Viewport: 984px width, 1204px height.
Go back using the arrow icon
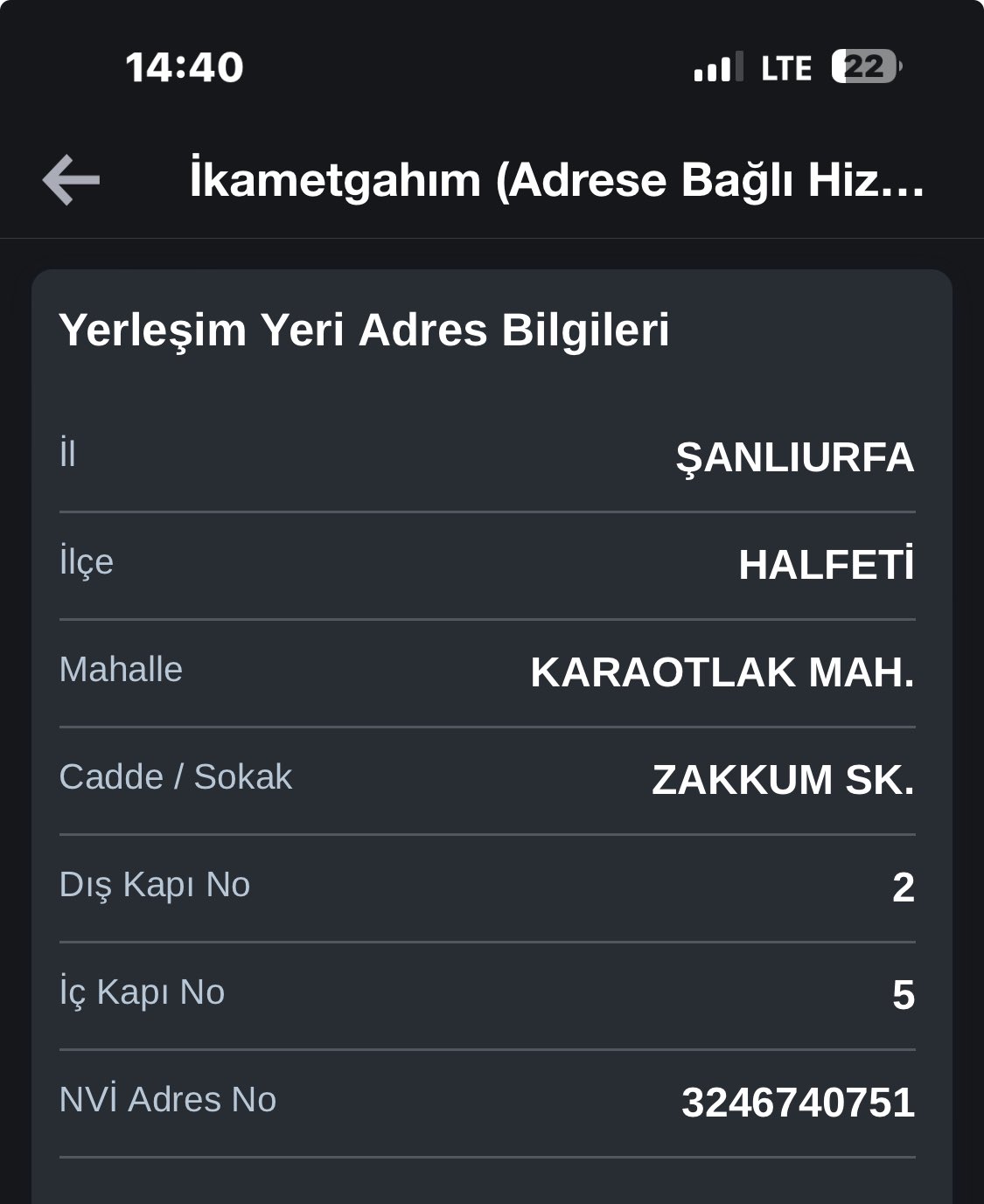coord(71,180)
